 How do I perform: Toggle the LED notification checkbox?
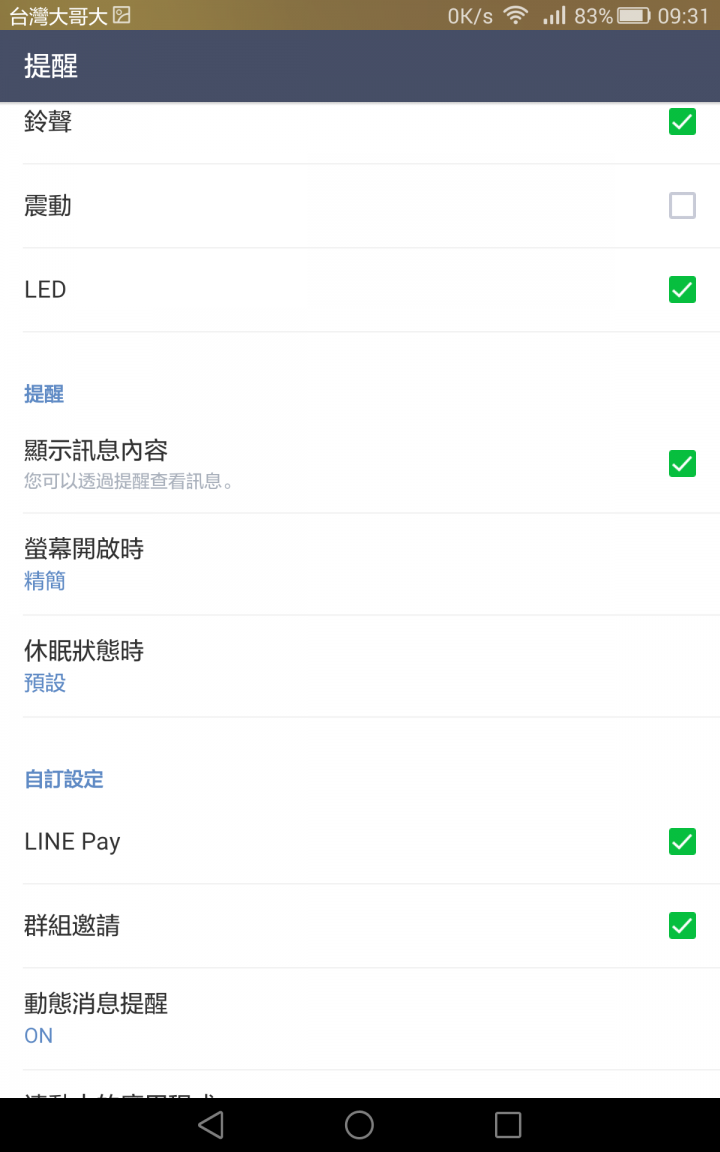[x=682, y=290]
